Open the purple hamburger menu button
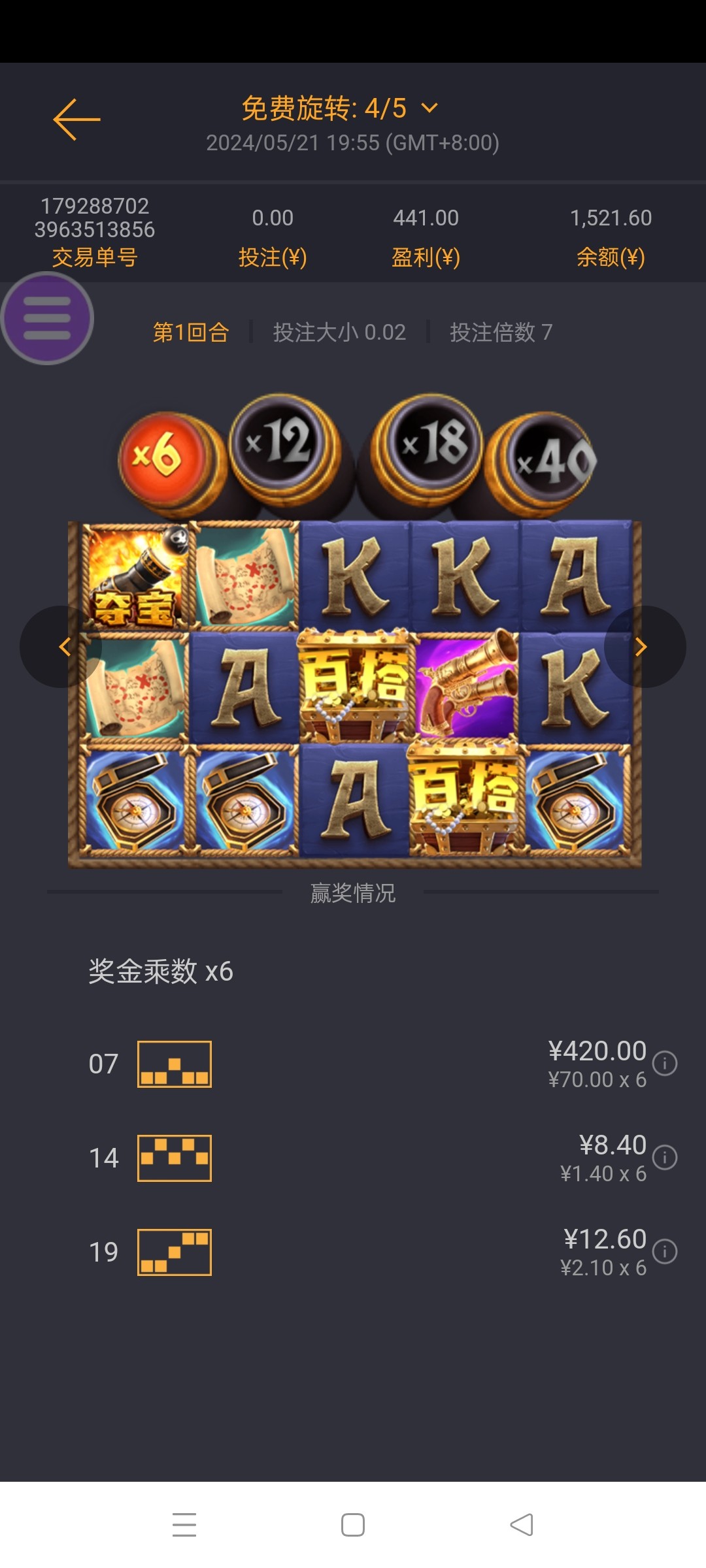The image size is (706, 1568). point(47,318)
